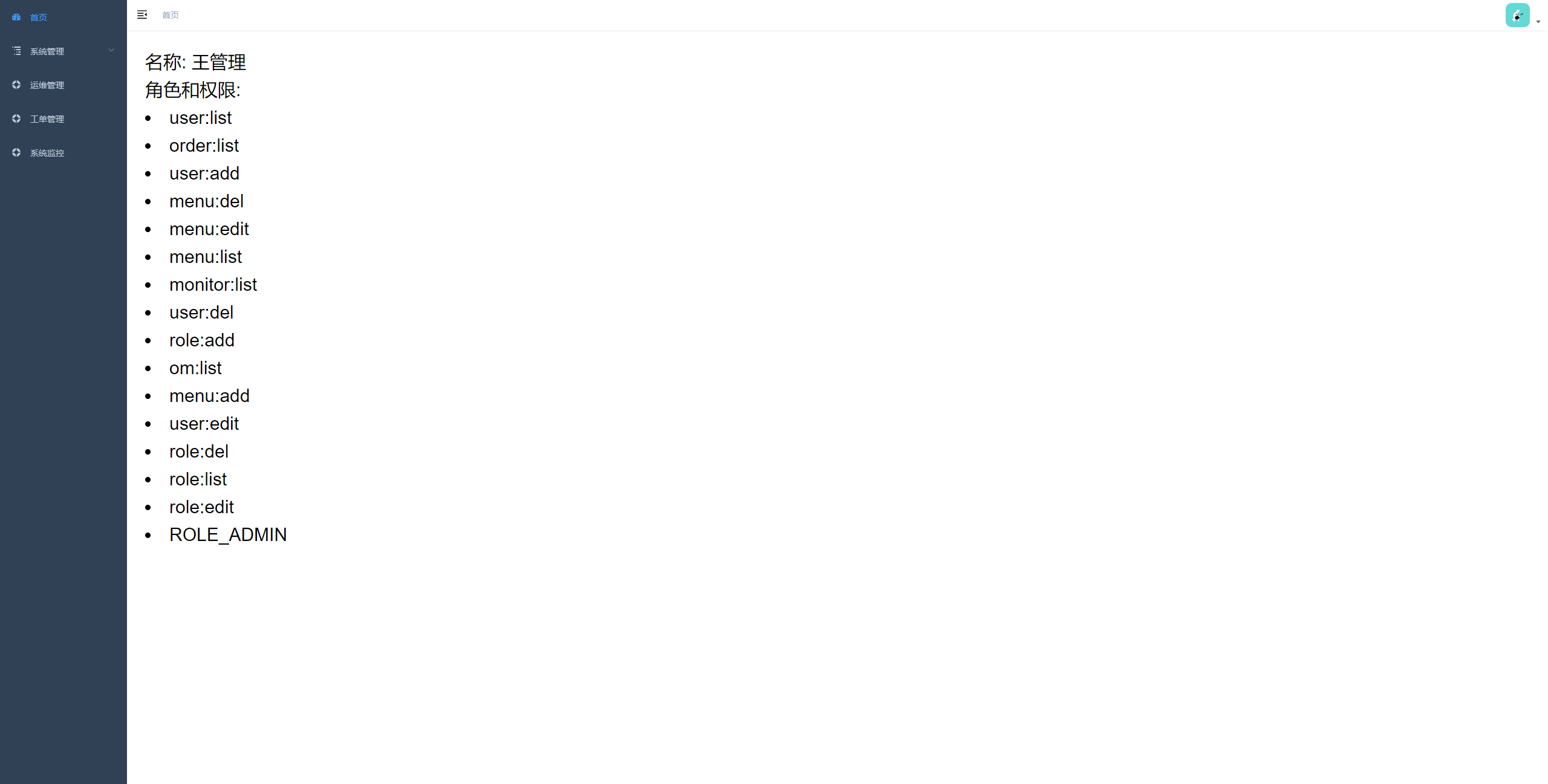Viewport: 1548px width, 784px height.
Task: Open the 首页 sidebar item
Action: (x=39, y=18)
